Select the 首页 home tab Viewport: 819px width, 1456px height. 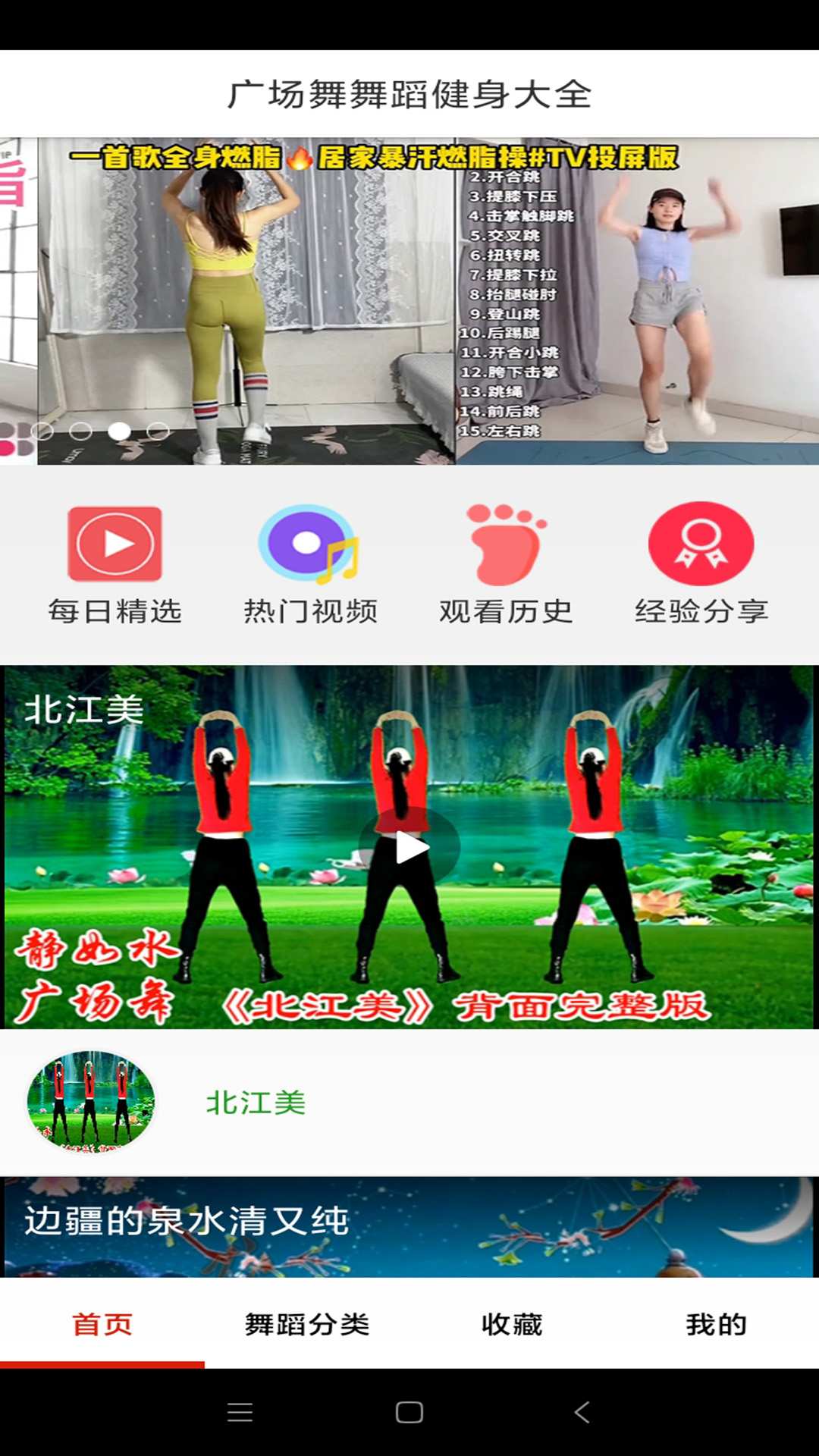[x=102, y=1324]
